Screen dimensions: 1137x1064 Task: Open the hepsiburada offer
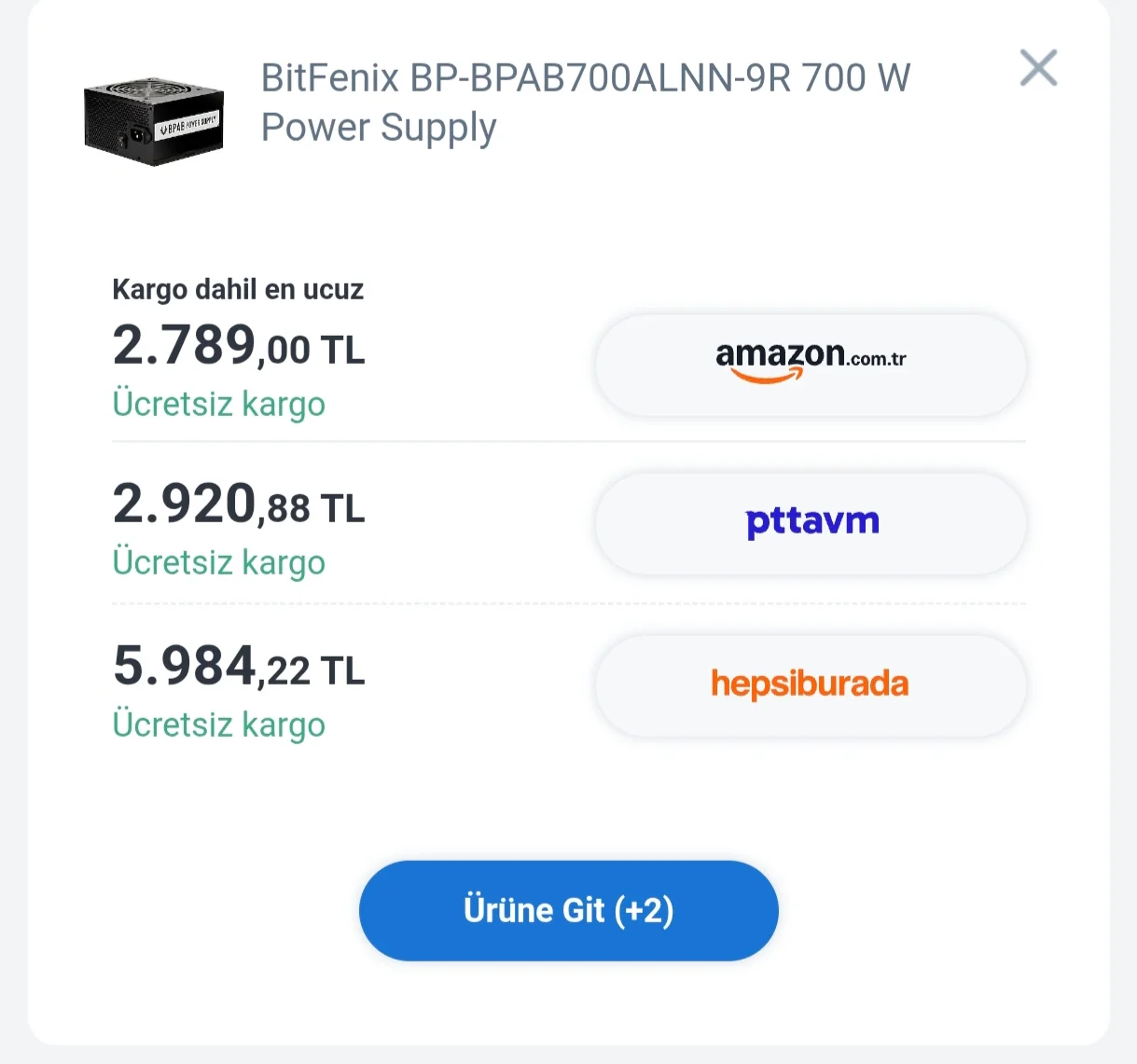(810, 685)
